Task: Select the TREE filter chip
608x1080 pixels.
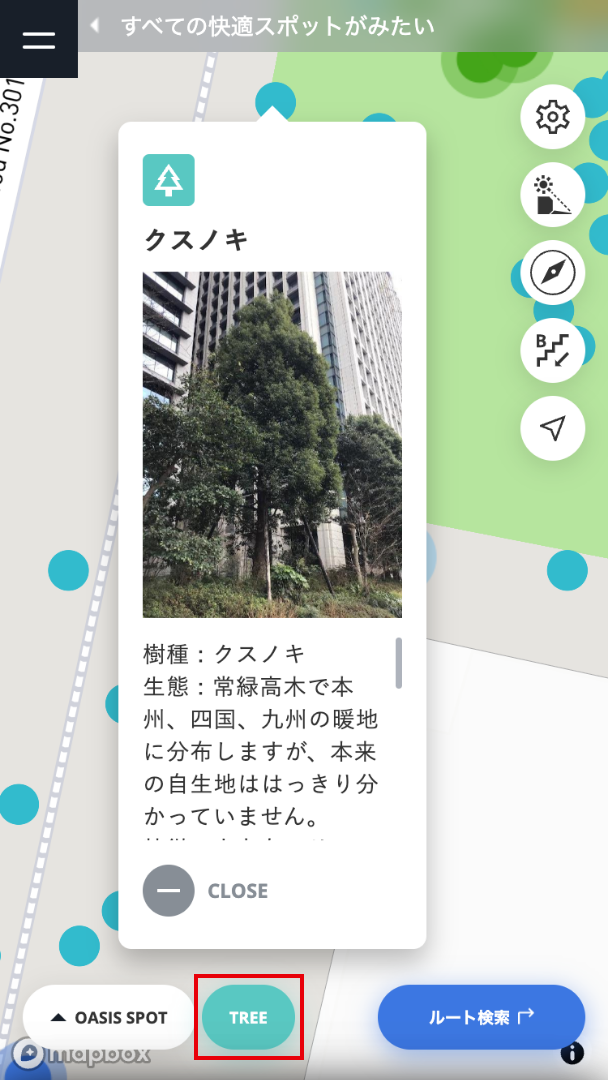Action: tap(248, 1018)
